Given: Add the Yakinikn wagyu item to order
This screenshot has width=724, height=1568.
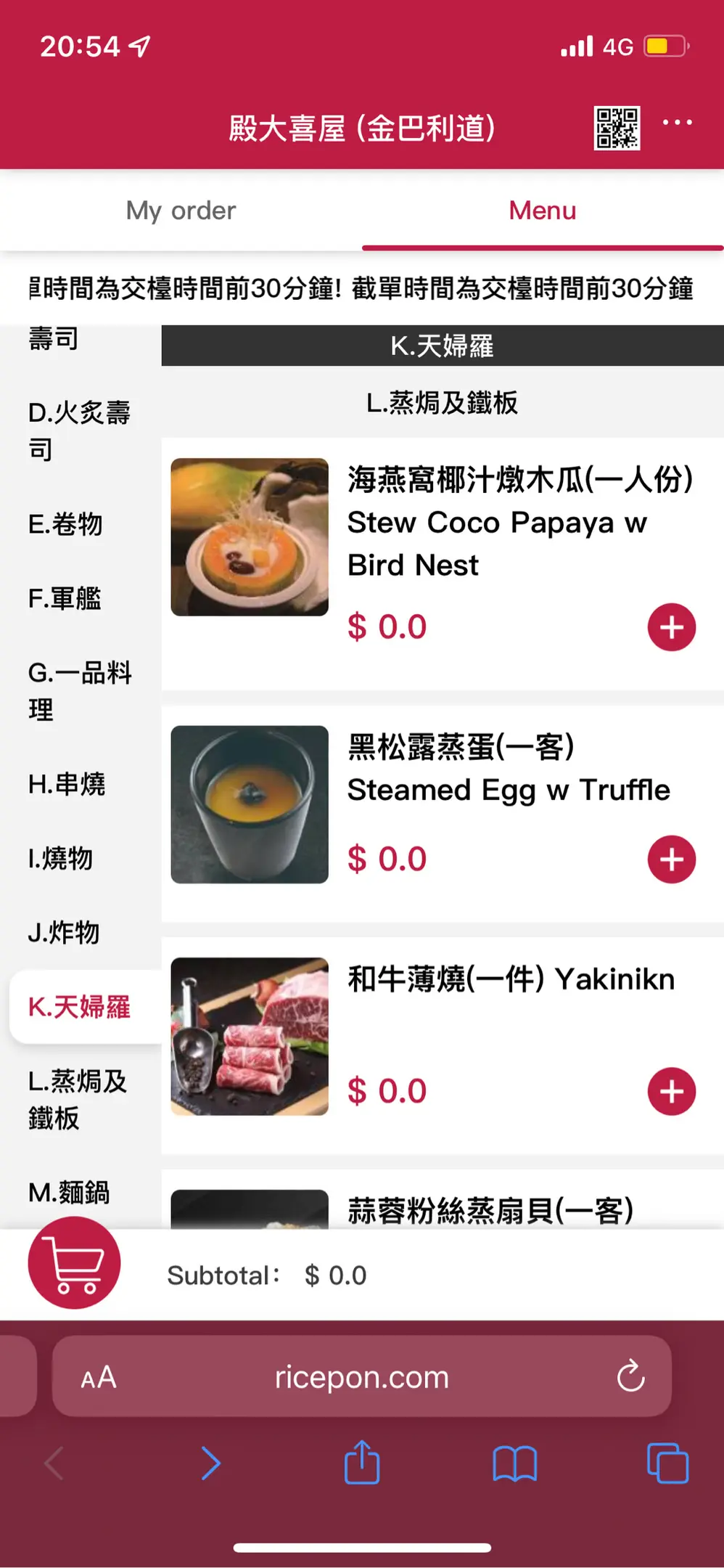Looking at the screenshot, I should (671, 1091).
